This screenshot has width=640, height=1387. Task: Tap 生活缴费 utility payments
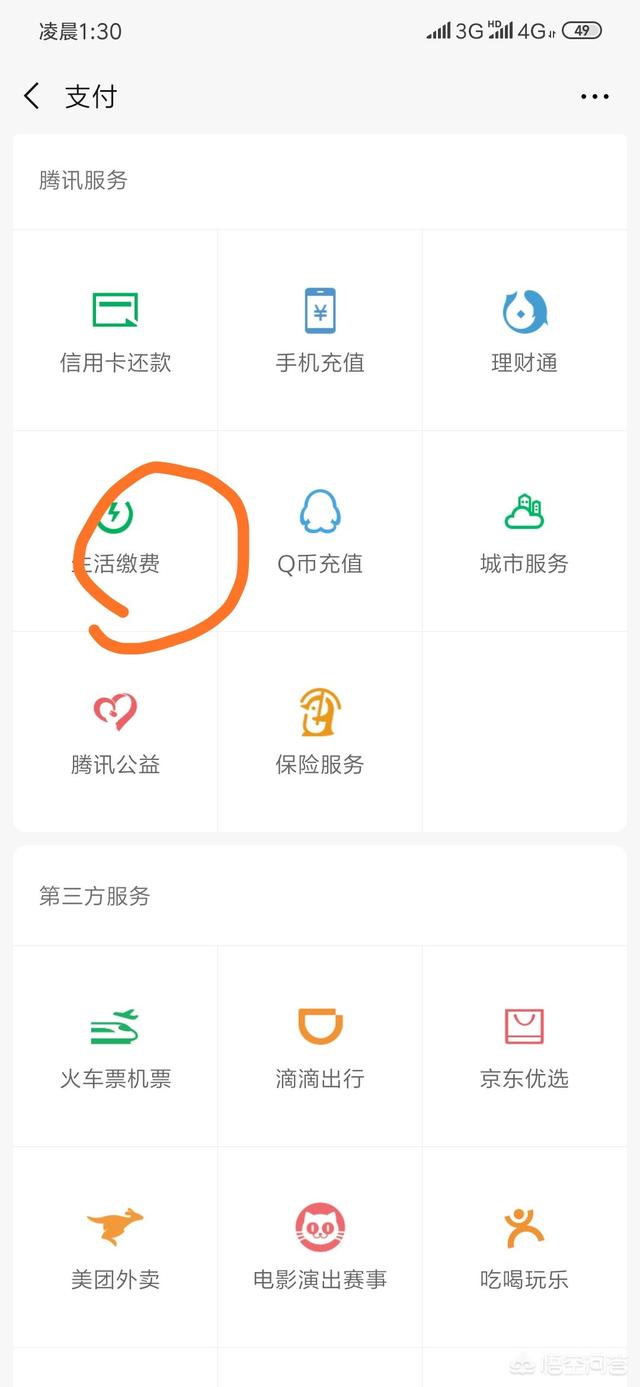(115, 532)
